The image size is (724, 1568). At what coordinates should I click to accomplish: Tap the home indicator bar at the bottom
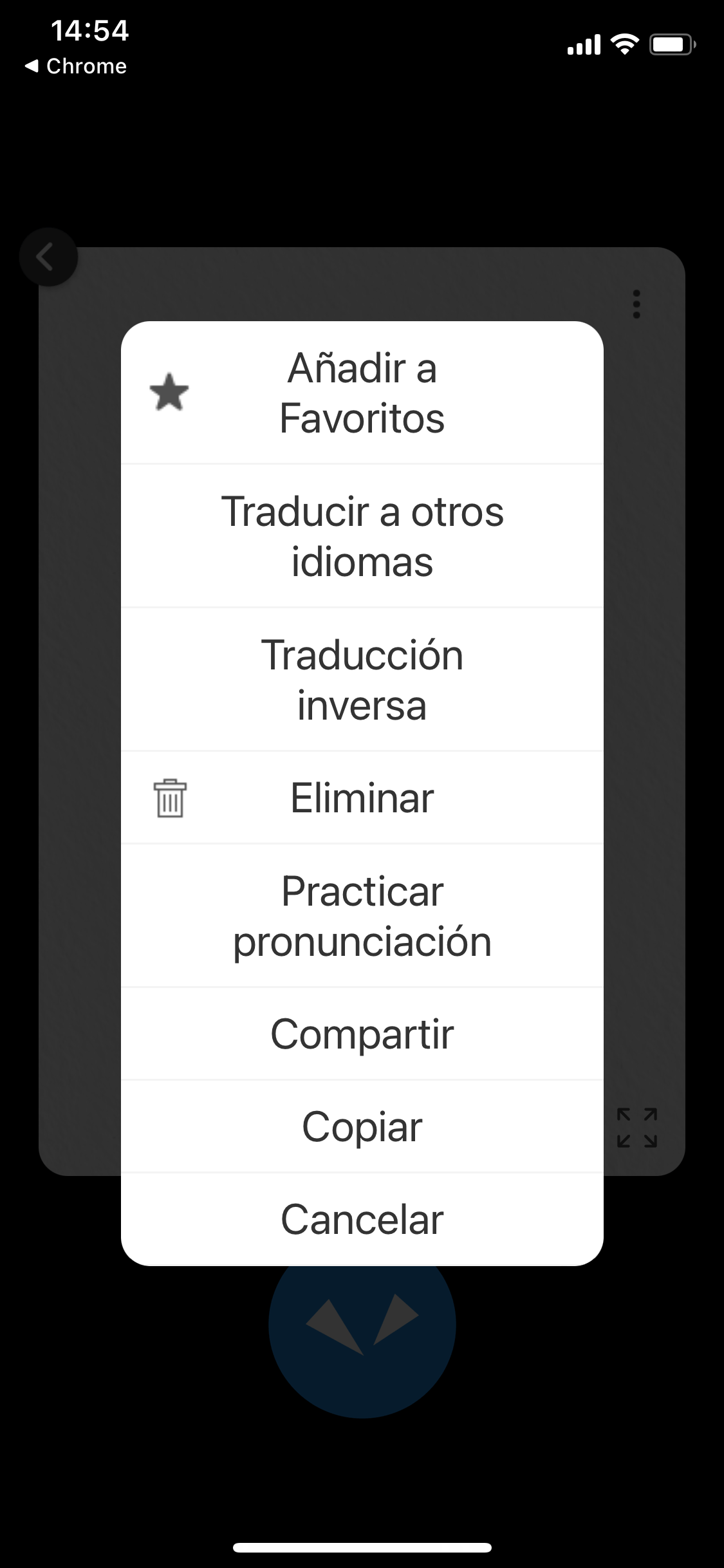[x=362, y=1547]
